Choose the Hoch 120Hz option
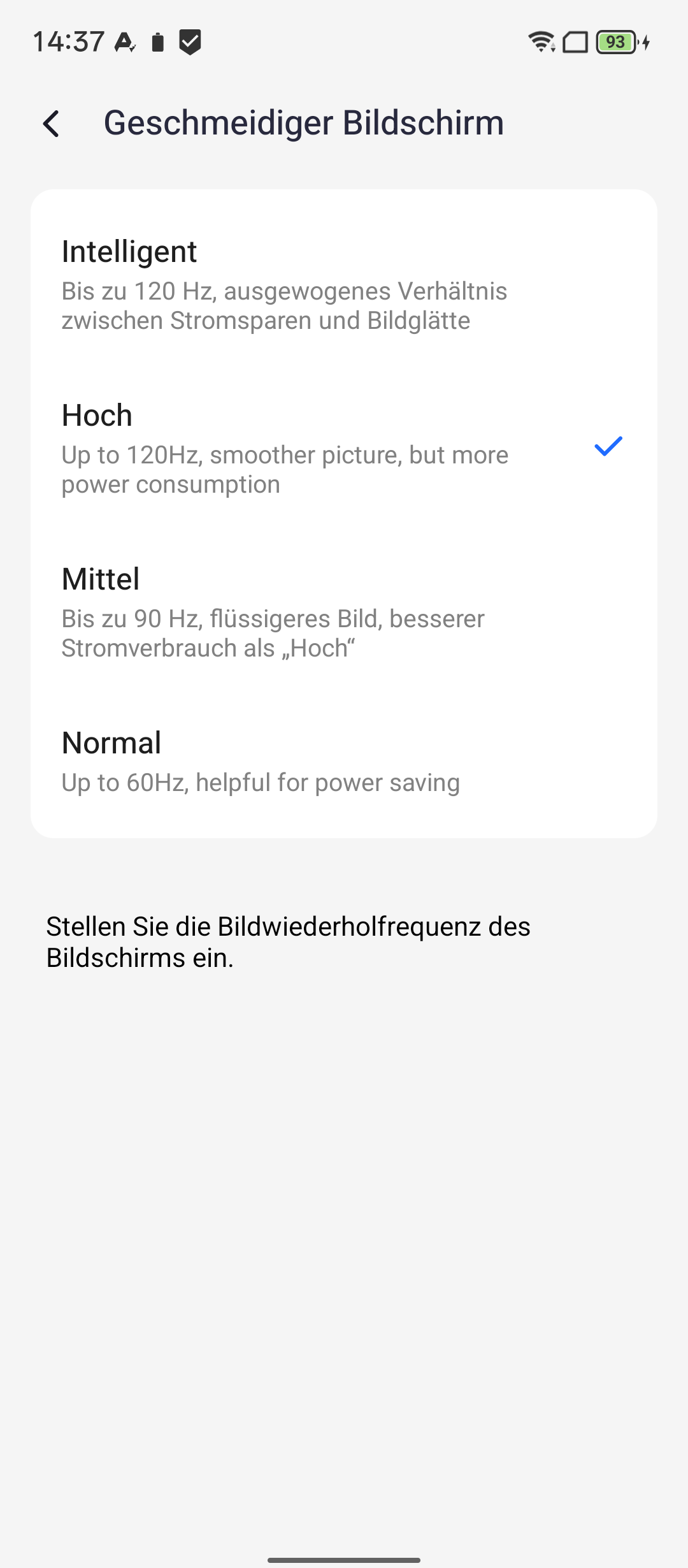 coord(344,448)
